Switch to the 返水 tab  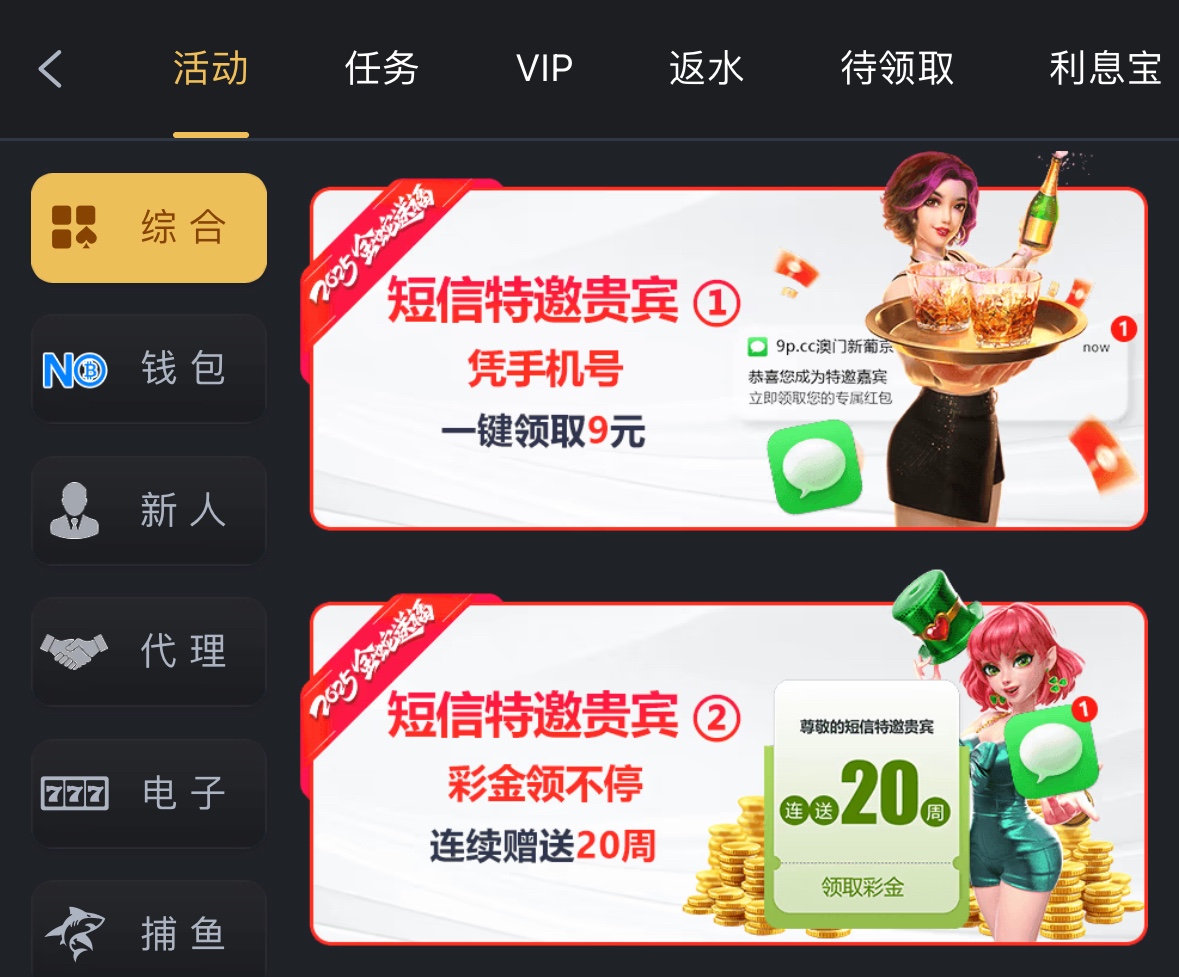click(706, 70)
